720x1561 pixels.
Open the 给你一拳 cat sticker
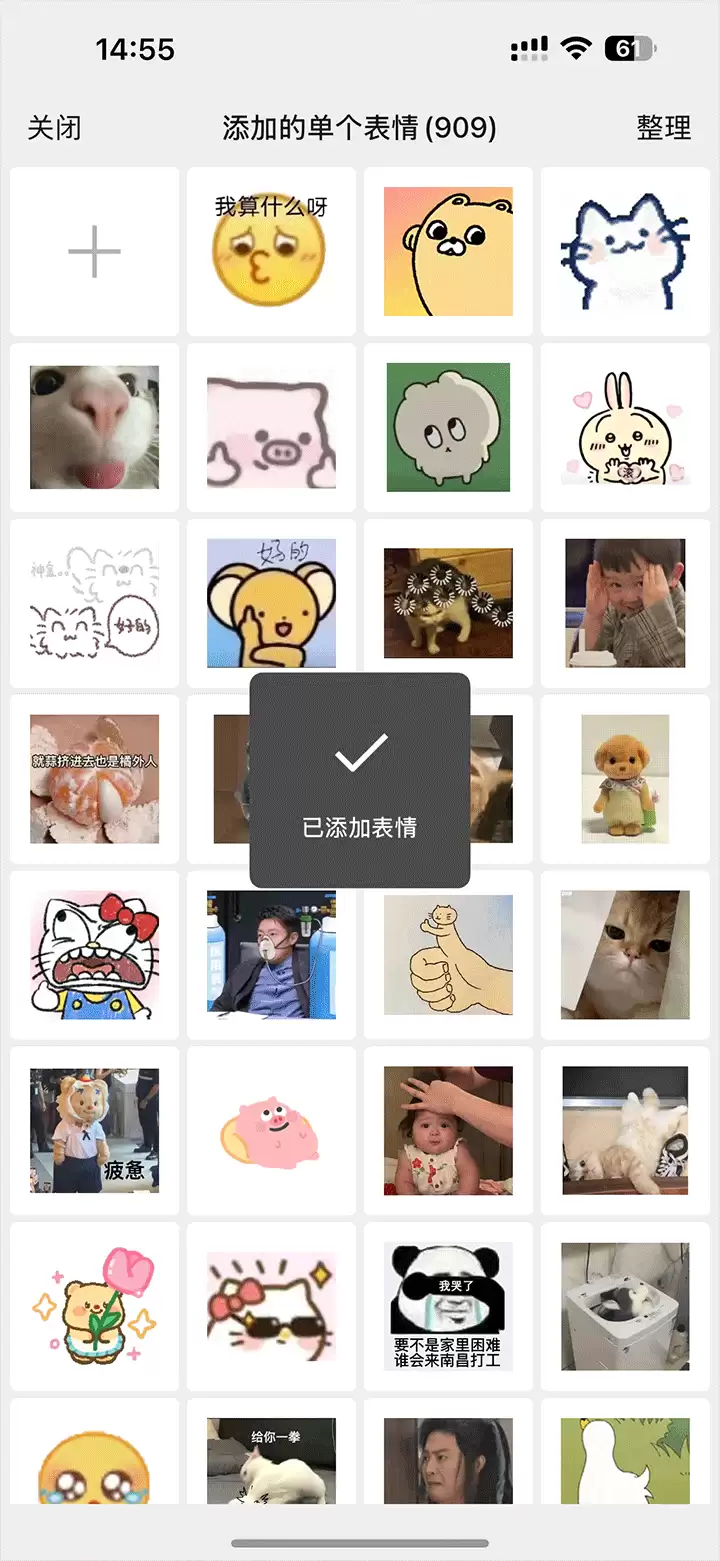tap(271, 1460)
